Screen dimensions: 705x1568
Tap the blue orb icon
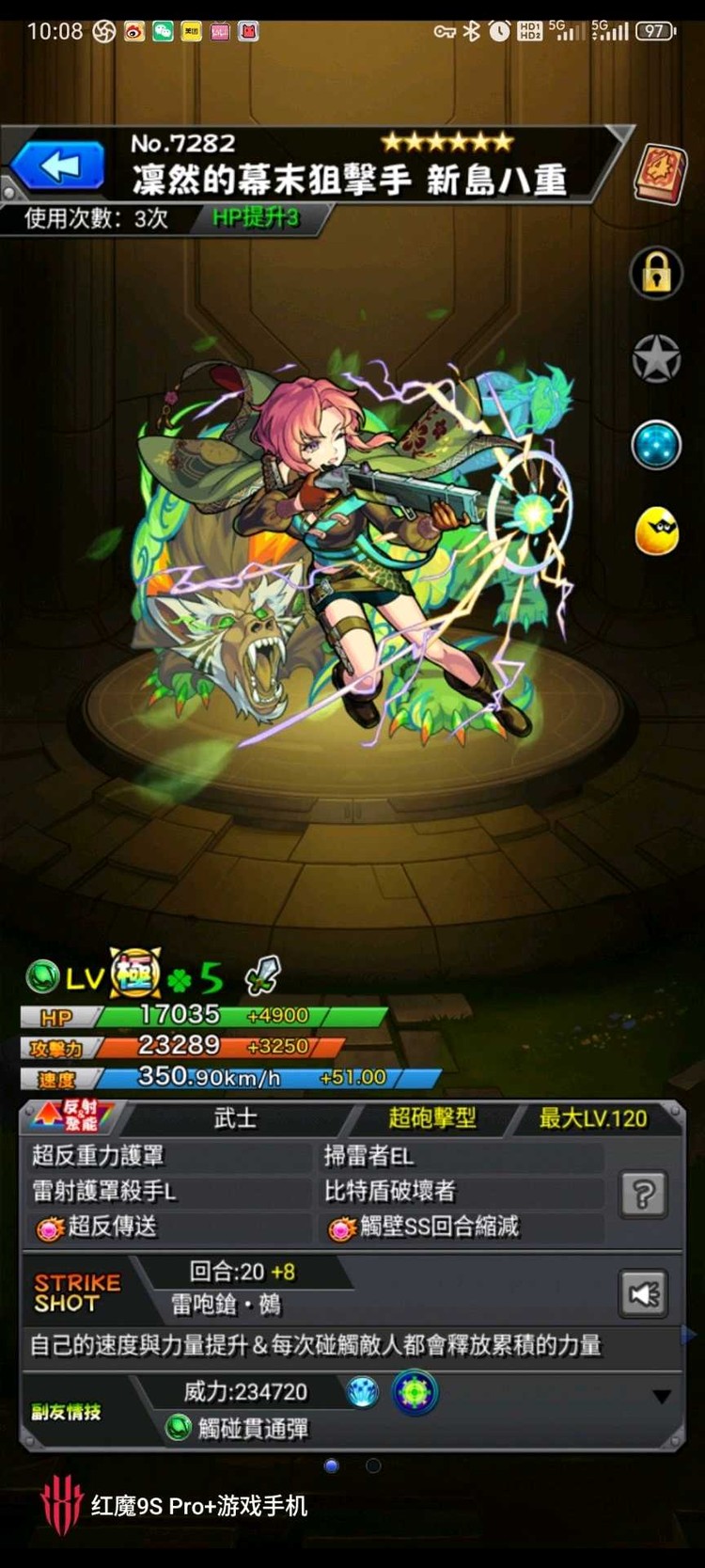click(x=655, y=444)
